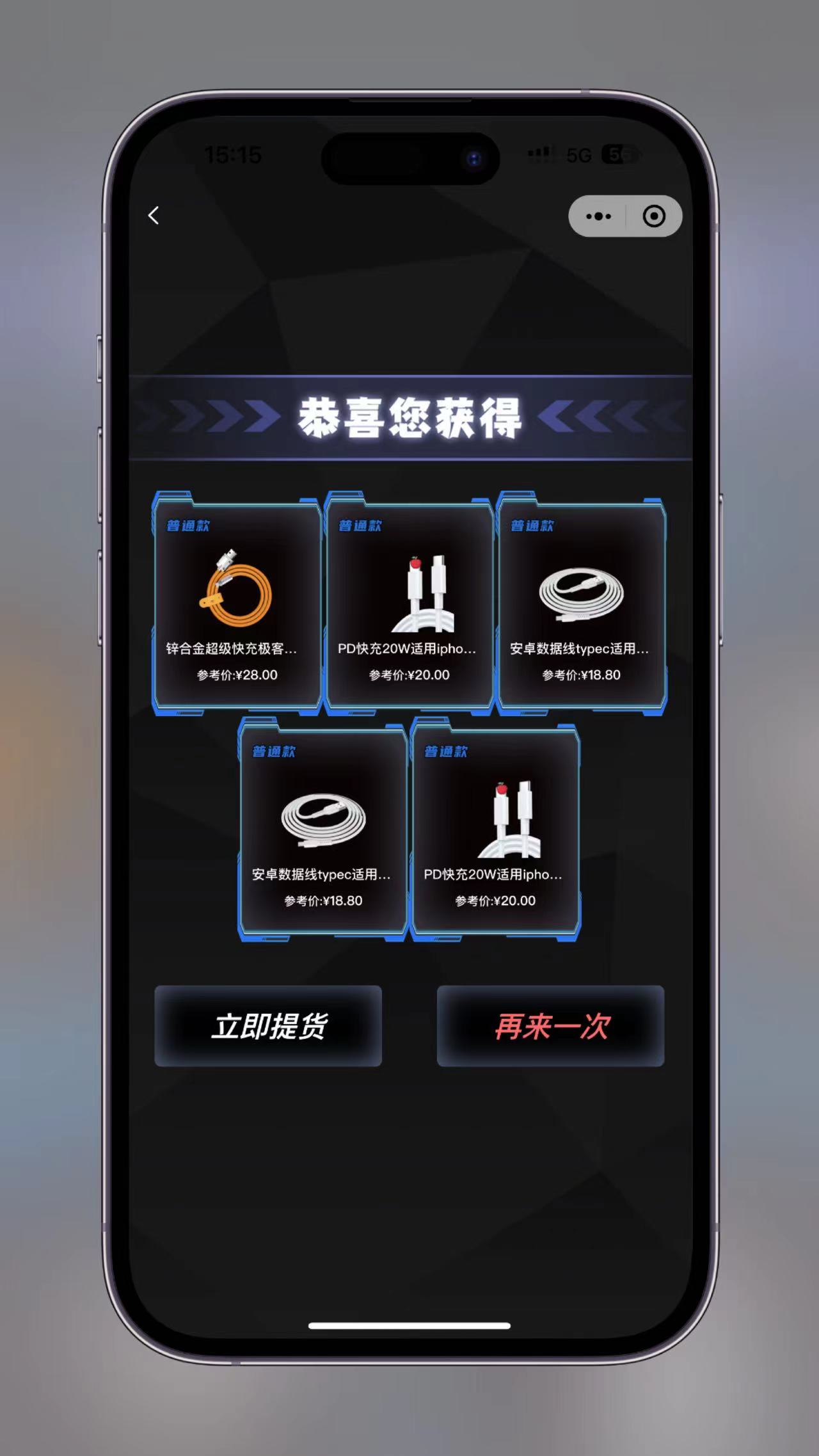The width and height of the screenshot is (819, 1456).
Task: Go back using the top-left arrow
Action: pyautogui.click(x=154, y=216)
